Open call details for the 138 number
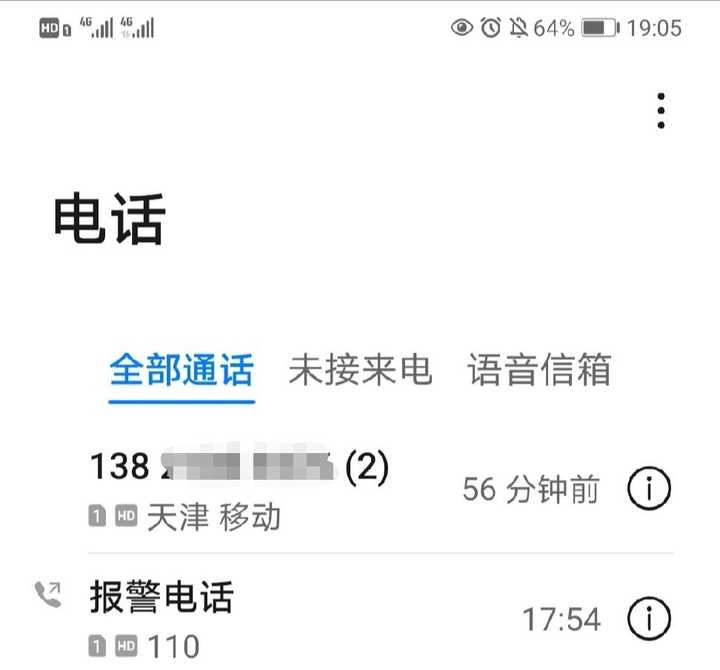The width and height of the screenshot is (720, 670). pos(648,489)
